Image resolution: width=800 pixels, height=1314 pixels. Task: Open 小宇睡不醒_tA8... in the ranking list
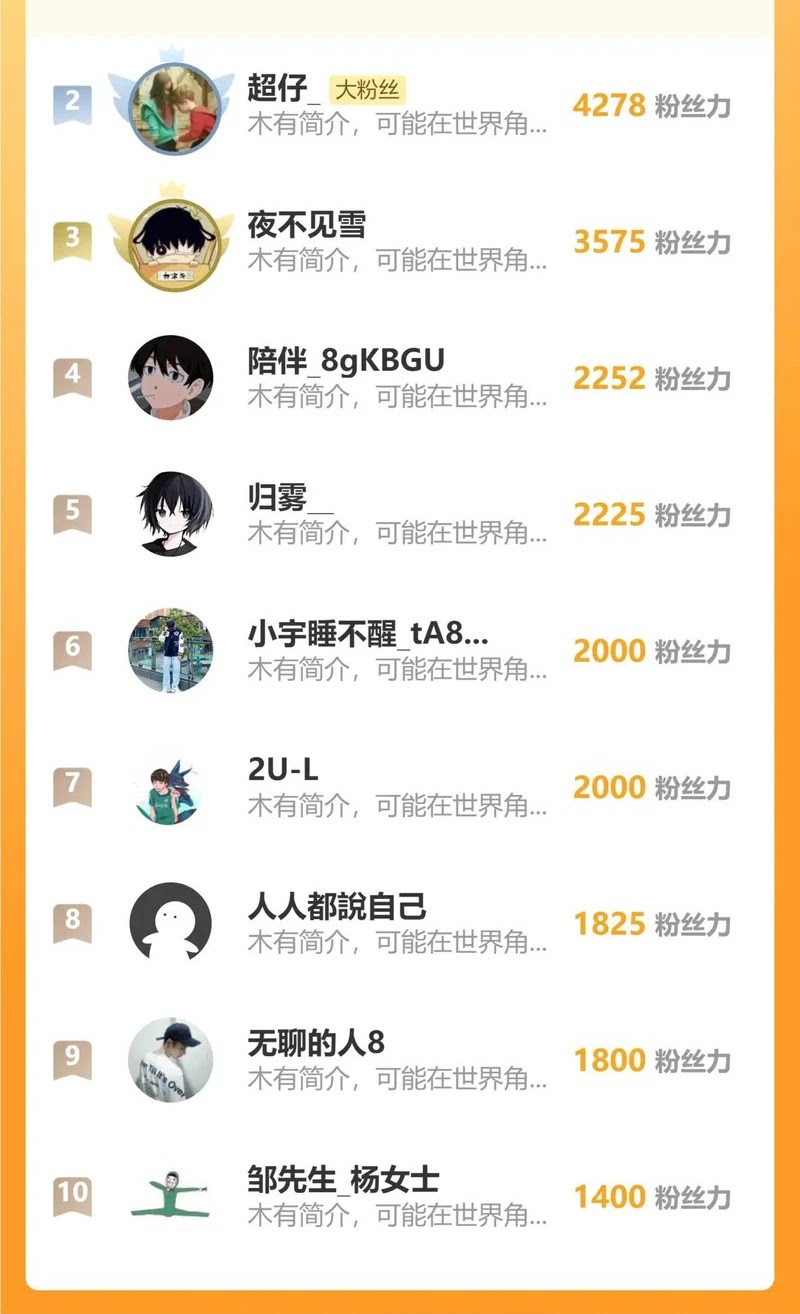point(367,635)
